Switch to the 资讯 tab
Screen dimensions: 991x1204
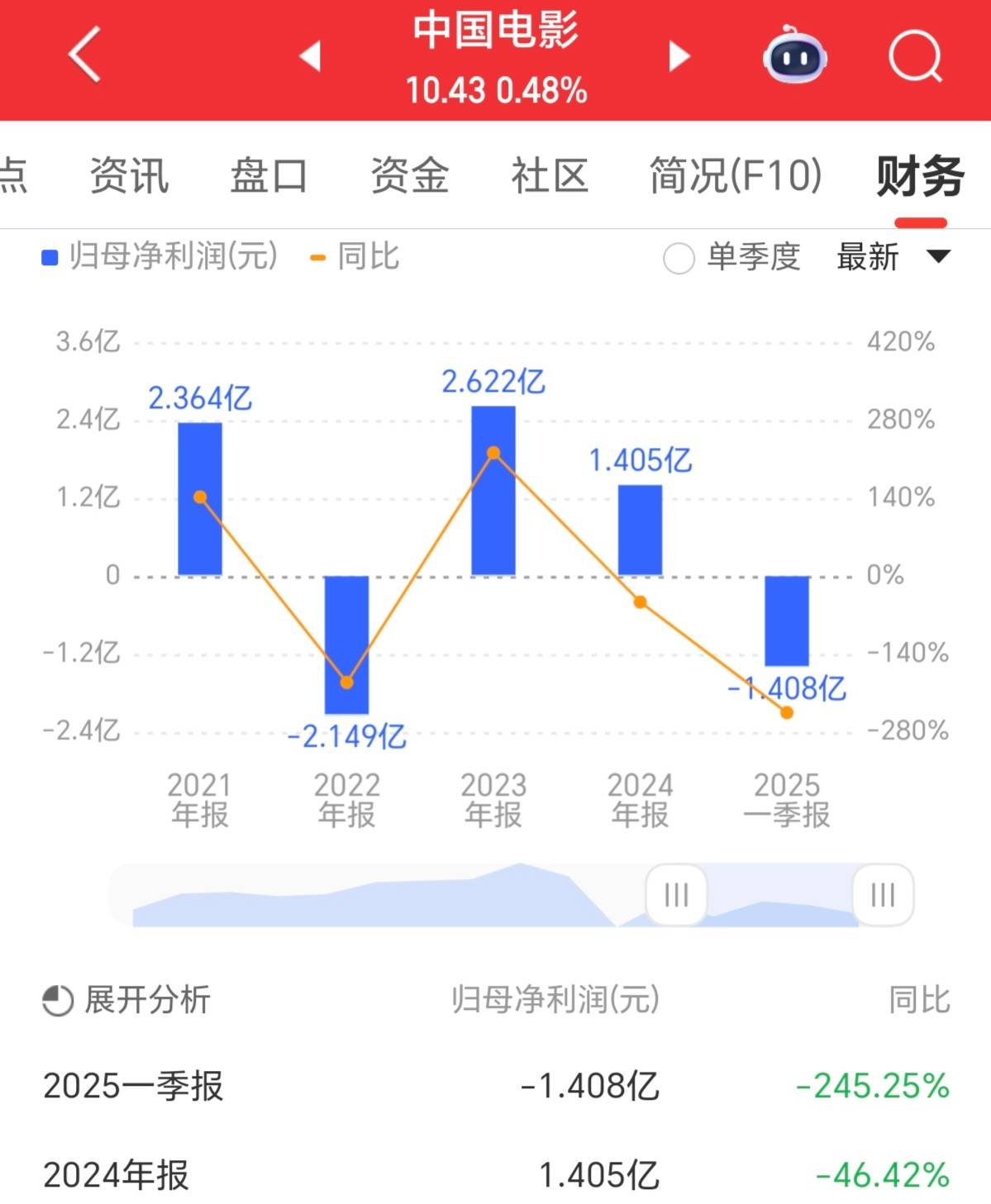[129, 175]
